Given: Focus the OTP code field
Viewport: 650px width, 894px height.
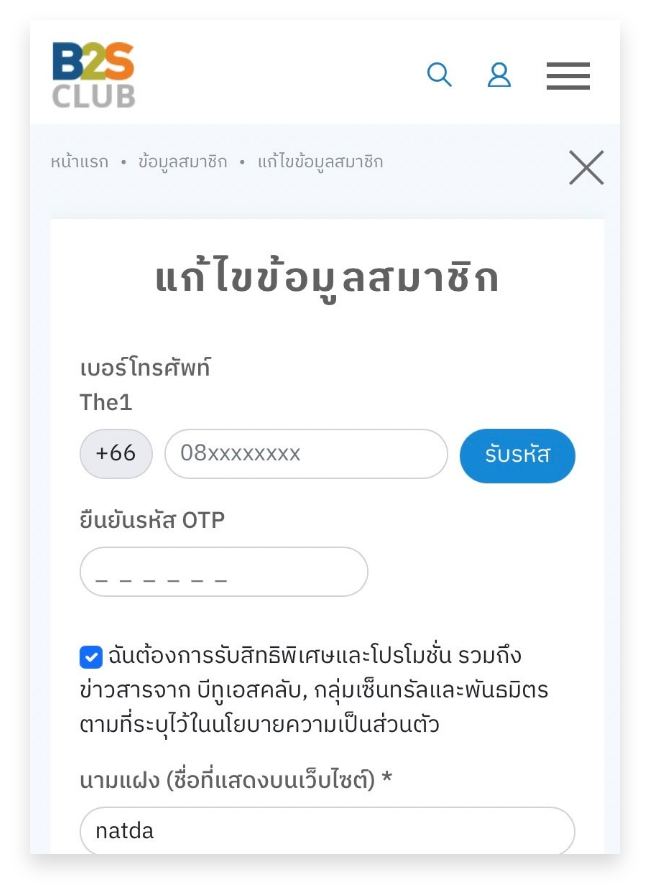Looking at the screenshot, I should point(224,572).
